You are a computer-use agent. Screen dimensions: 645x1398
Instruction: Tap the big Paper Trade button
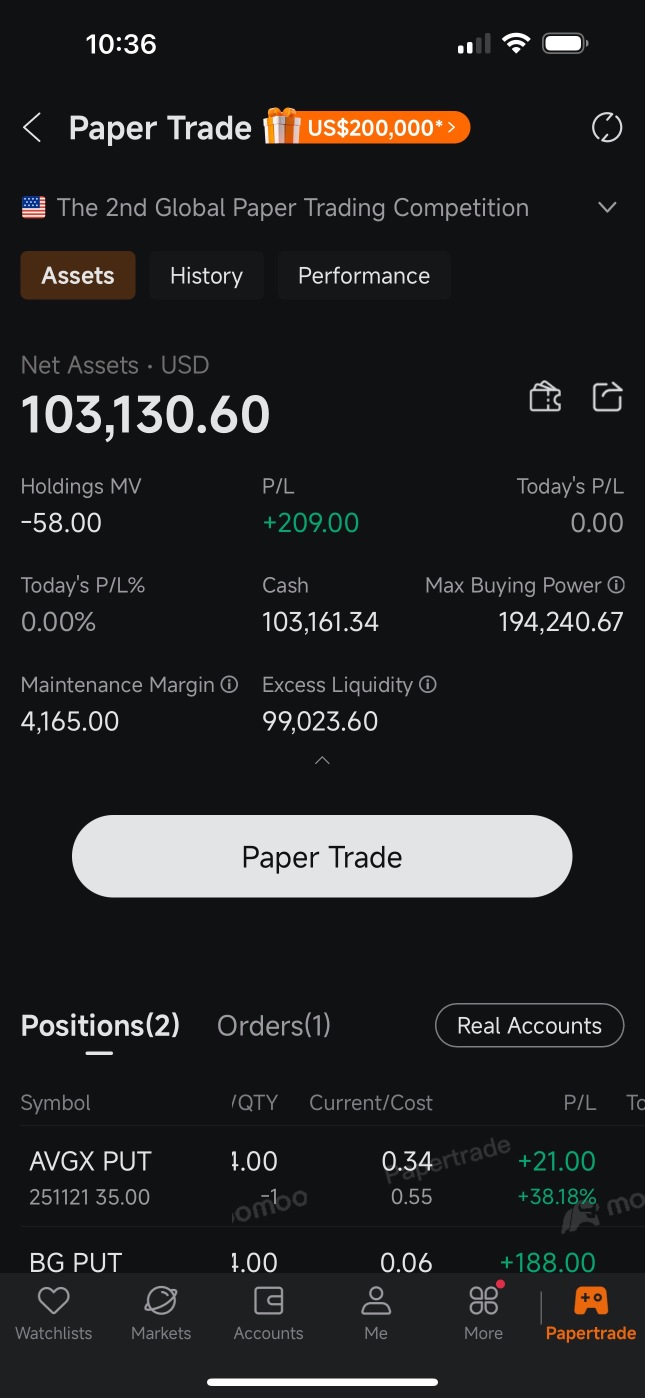click(322, 856)
